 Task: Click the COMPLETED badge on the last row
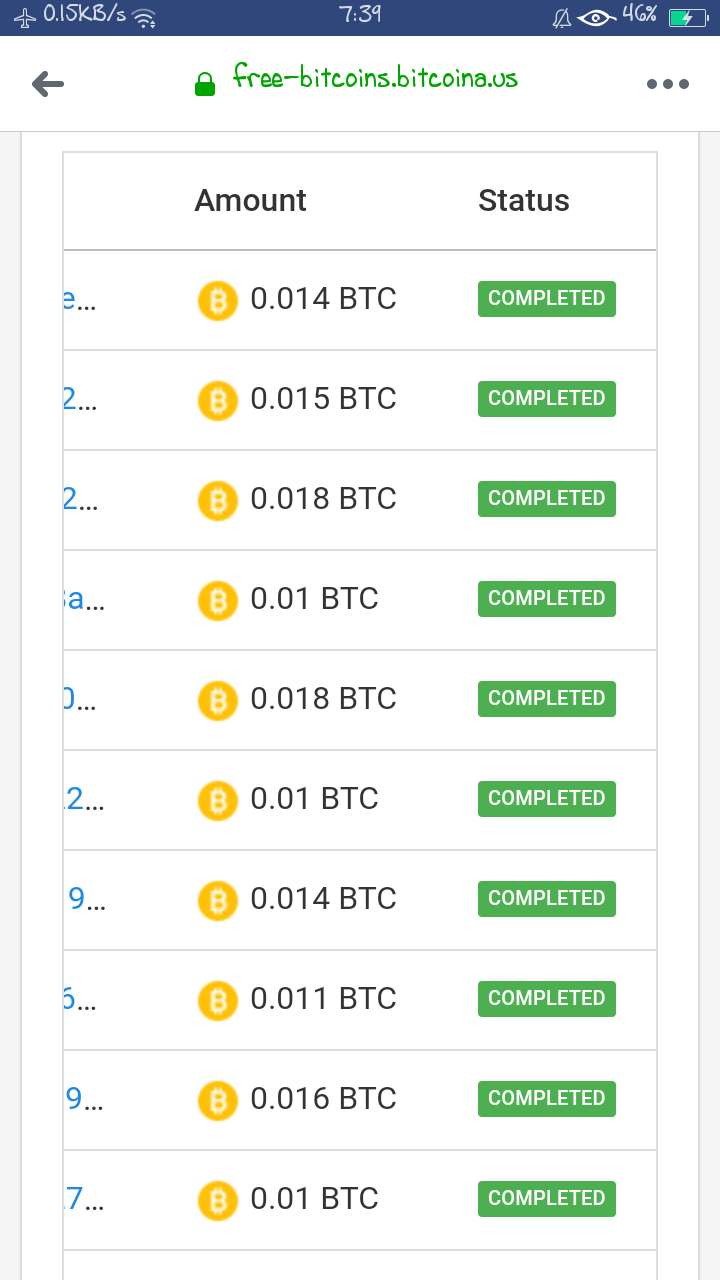546,1198
